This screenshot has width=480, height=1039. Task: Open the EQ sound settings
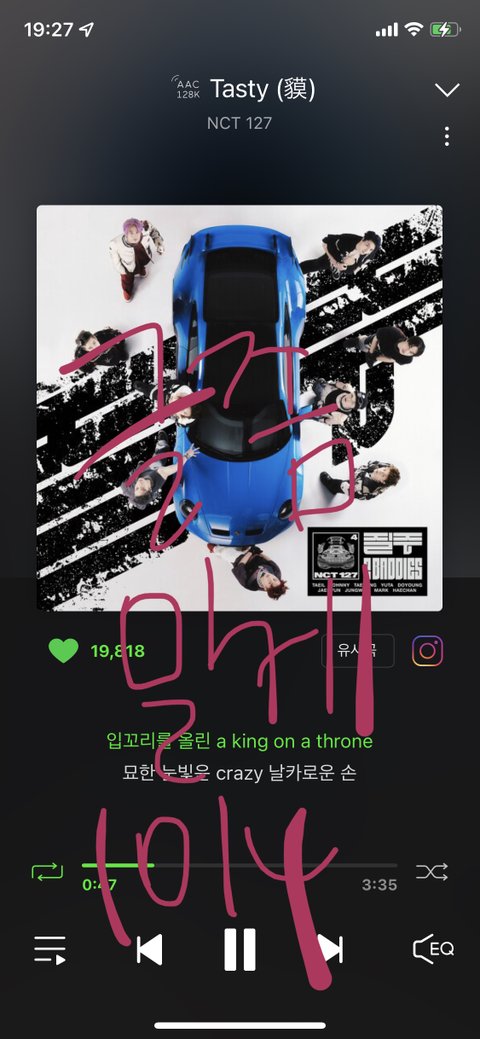[433, 949]
